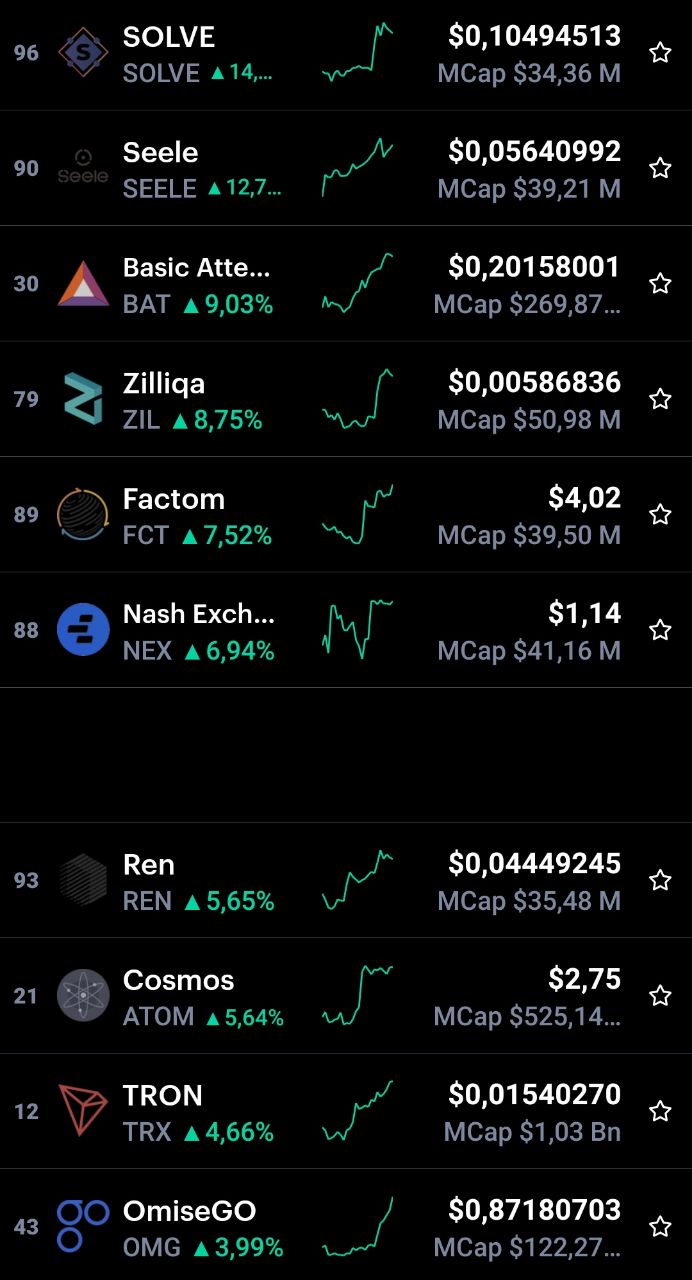Screen dimensions: 692x1280
Task: Star the OmiseGO coin
Action: pos(660,1227)
